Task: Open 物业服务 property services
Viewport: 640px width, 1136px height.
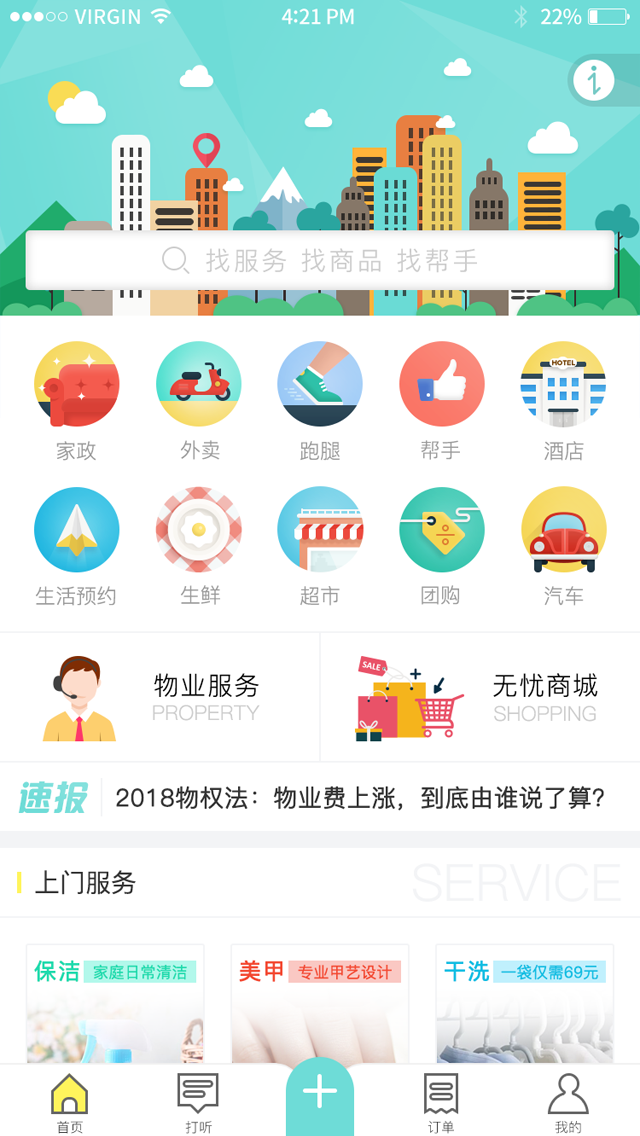Action: [160, 698]
